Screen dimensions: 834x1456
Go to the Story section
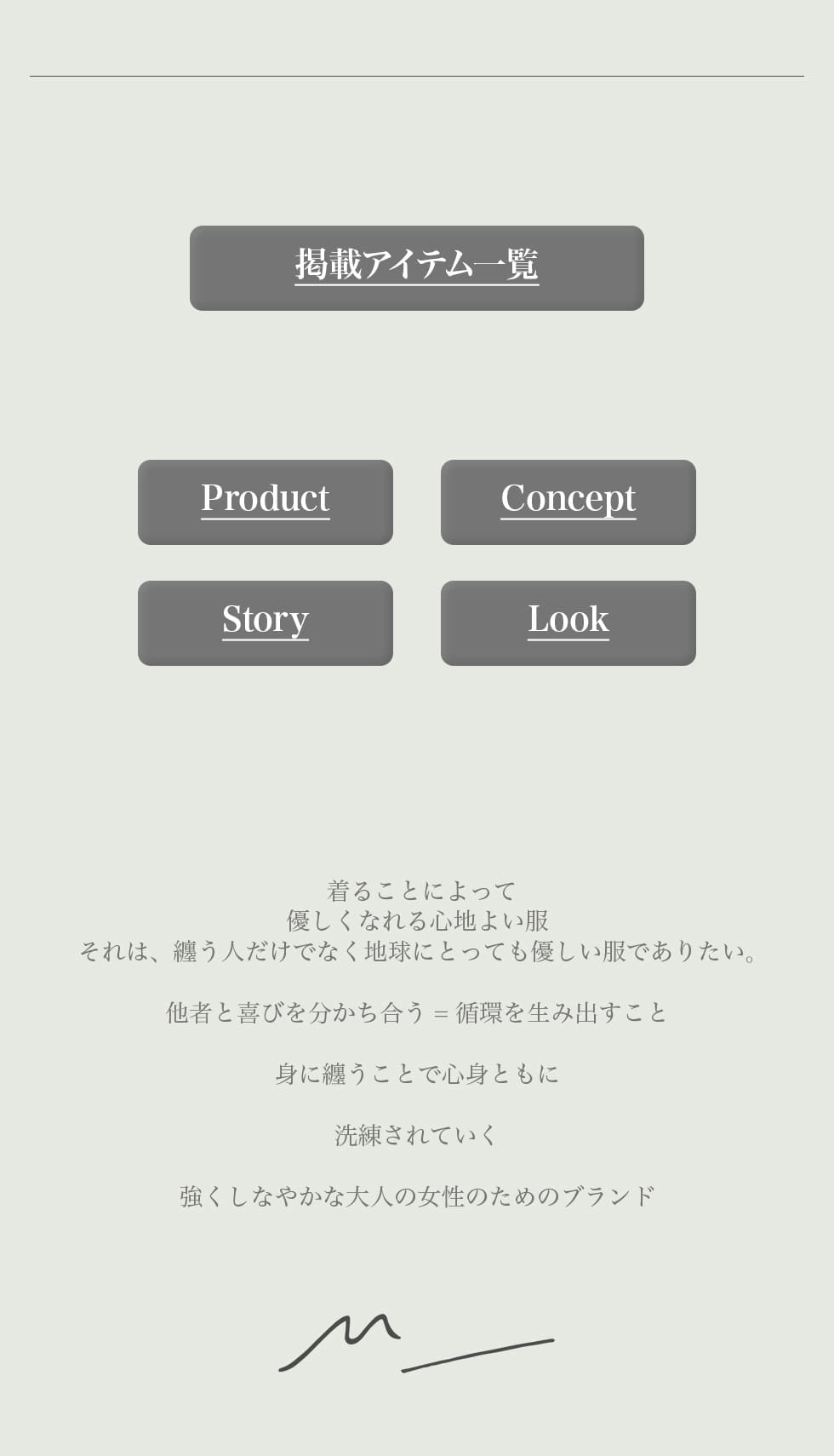coord(266,622)
